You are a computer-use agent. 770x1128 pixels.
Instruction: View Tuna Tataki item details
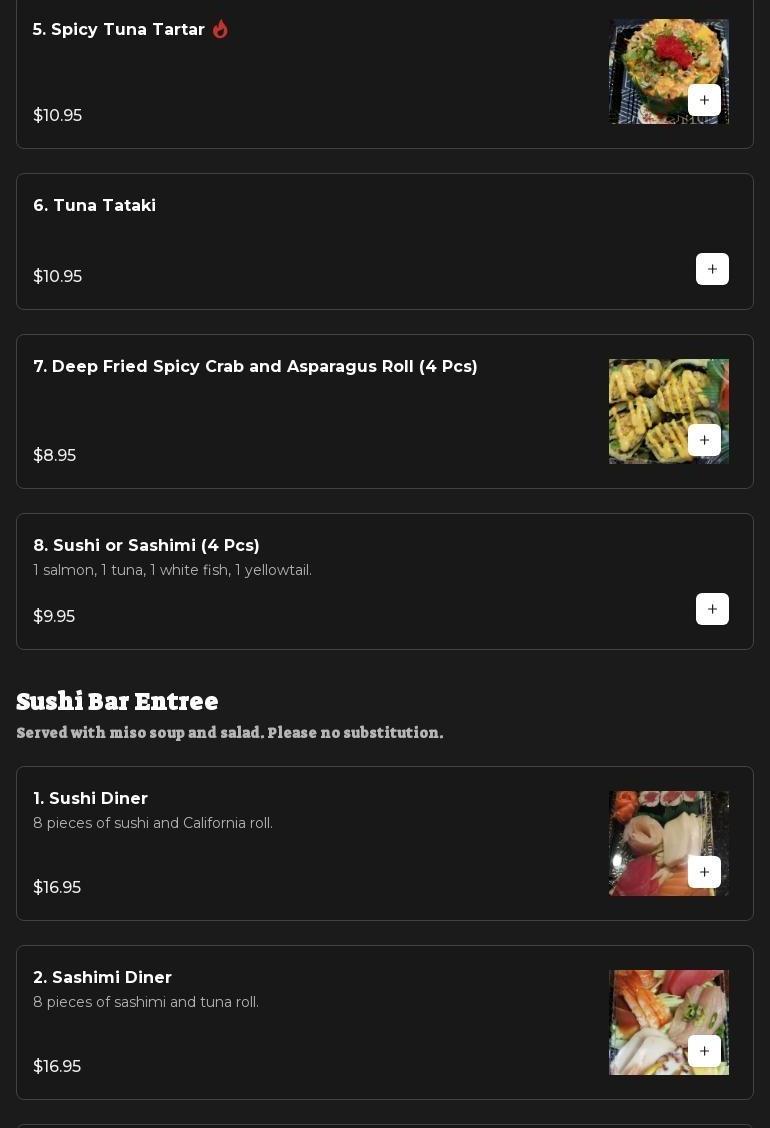point(300,240)
